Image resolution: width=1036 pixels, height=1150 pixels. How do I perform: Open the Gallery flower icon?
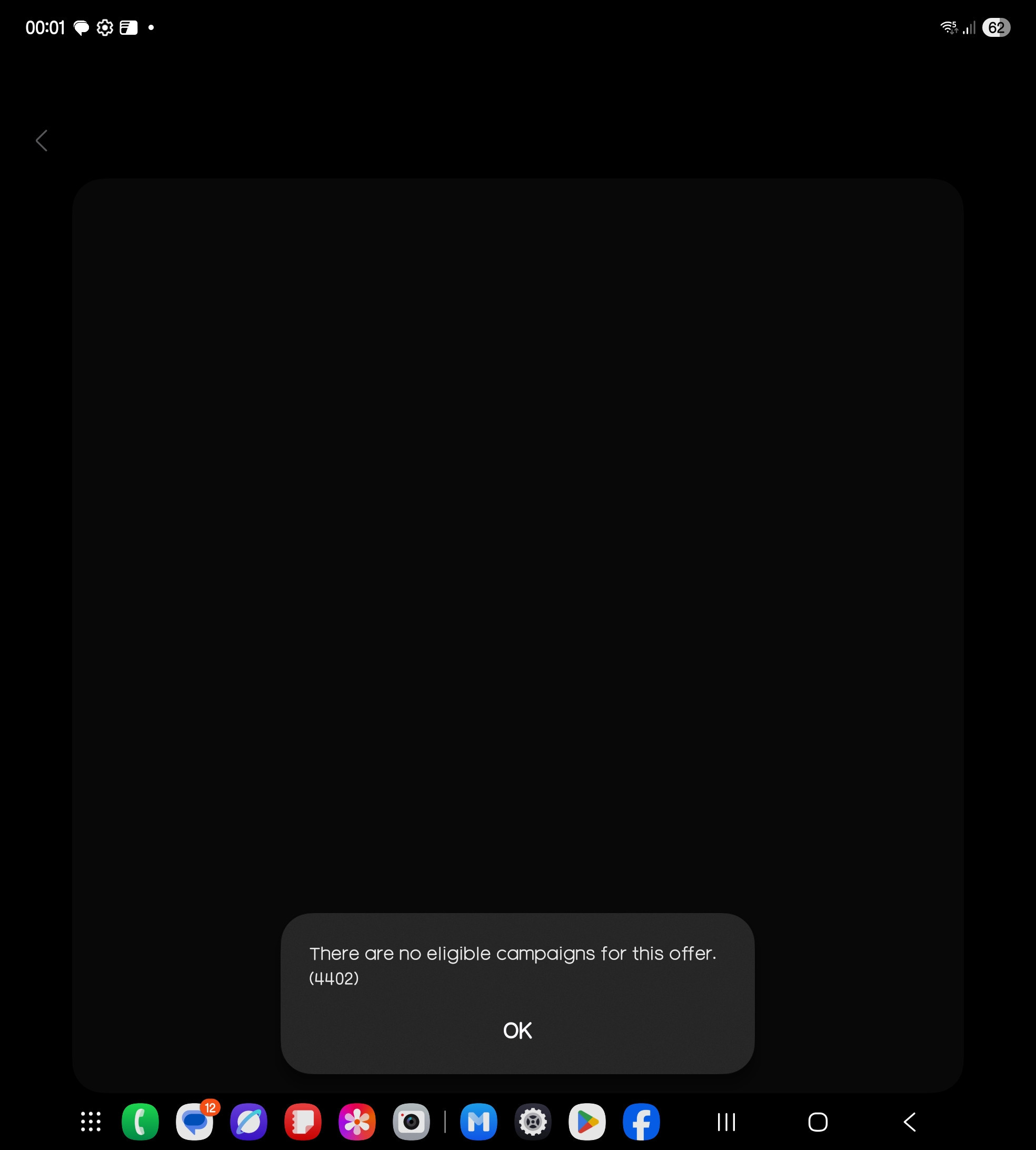coord(357,1122)
